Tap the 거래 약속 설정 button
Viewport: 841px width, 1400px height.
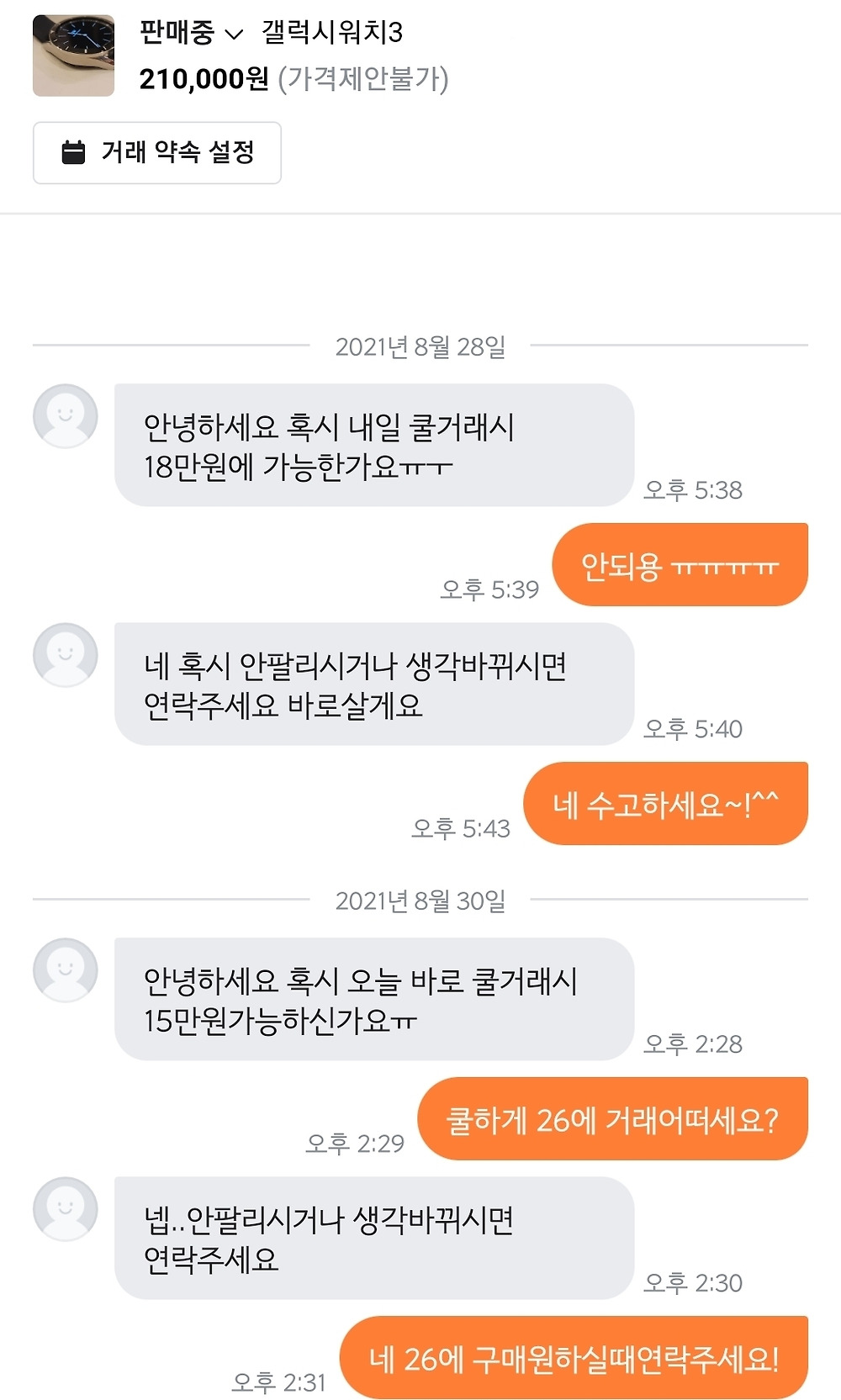point(157,153)
